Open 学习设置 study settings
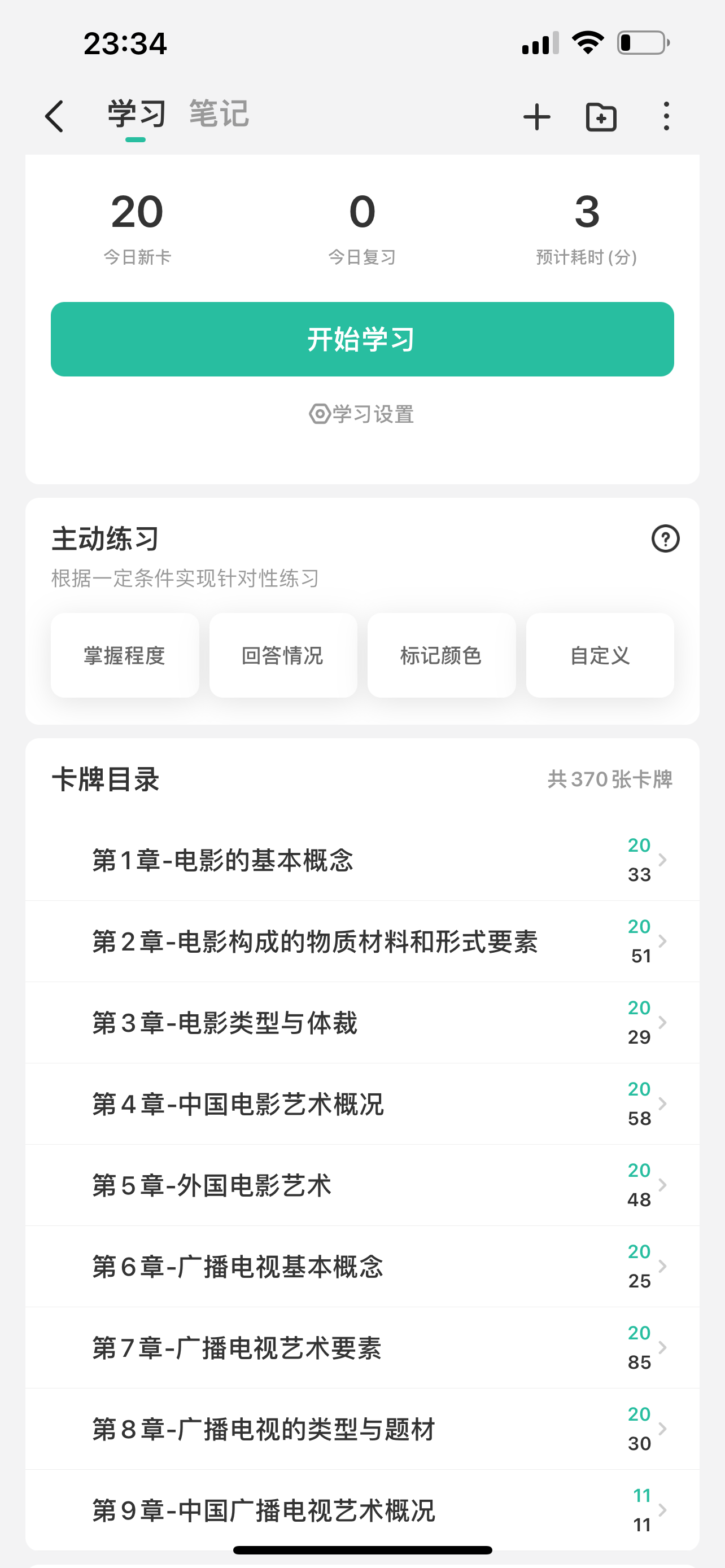Image resolution: width=725 pixels, height=1568 pixels. (362, 414)
